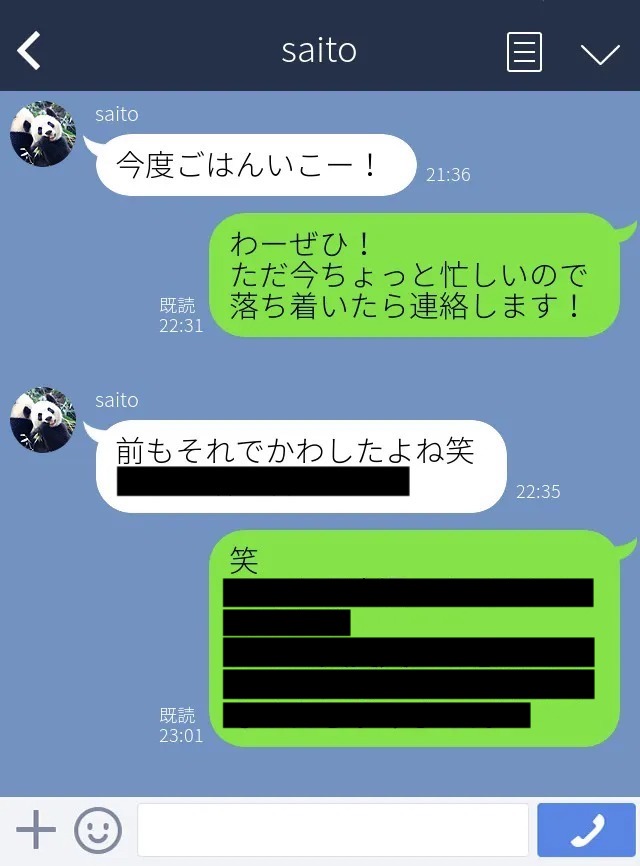This screenshot has height=866, width=640.
Task: Open saito's avatar beside 今度ごはんいこー！ message
Action: pos(42,134)
